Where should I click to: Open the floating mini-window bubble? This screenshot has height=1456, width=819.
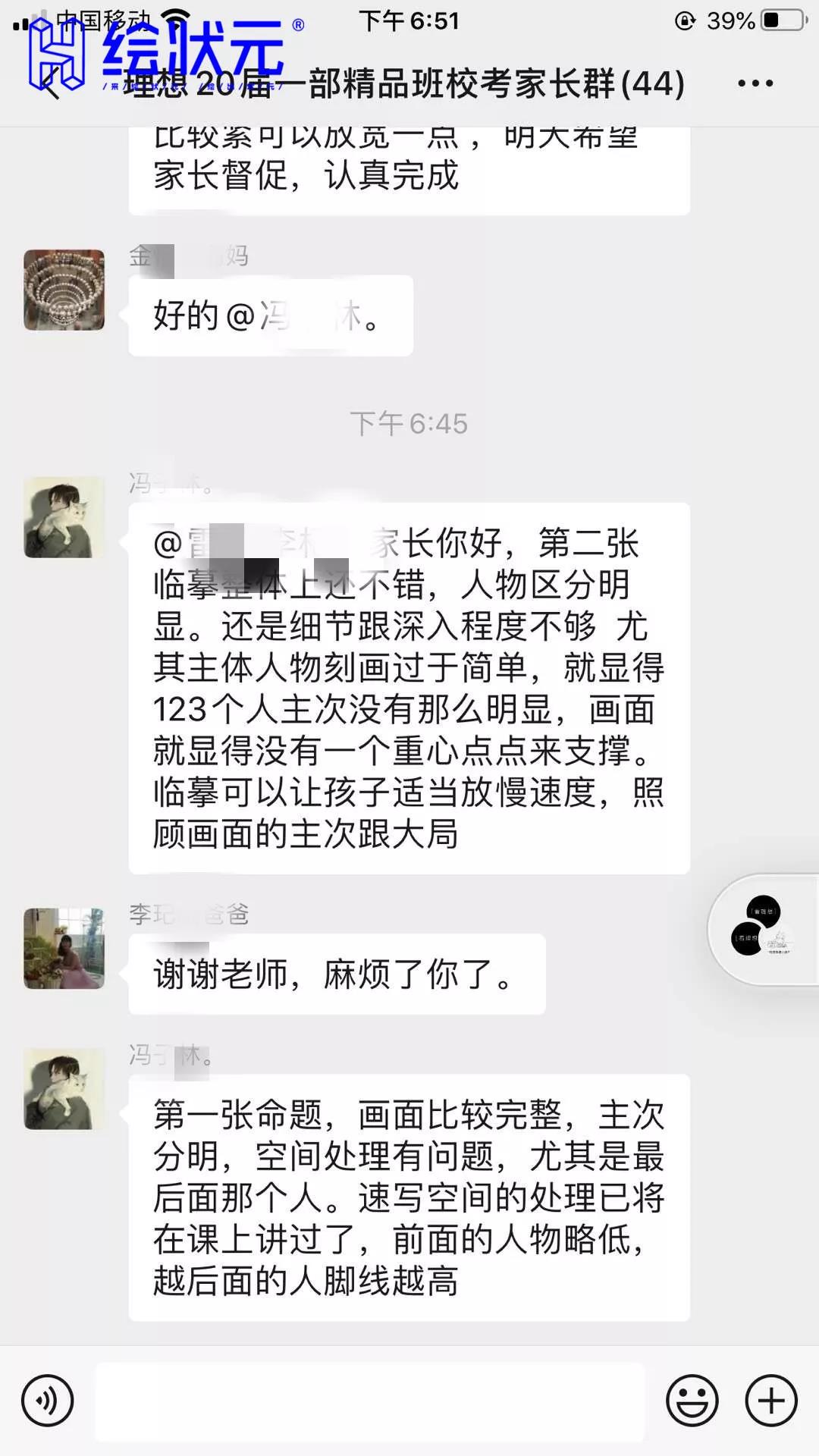point(764,930)
